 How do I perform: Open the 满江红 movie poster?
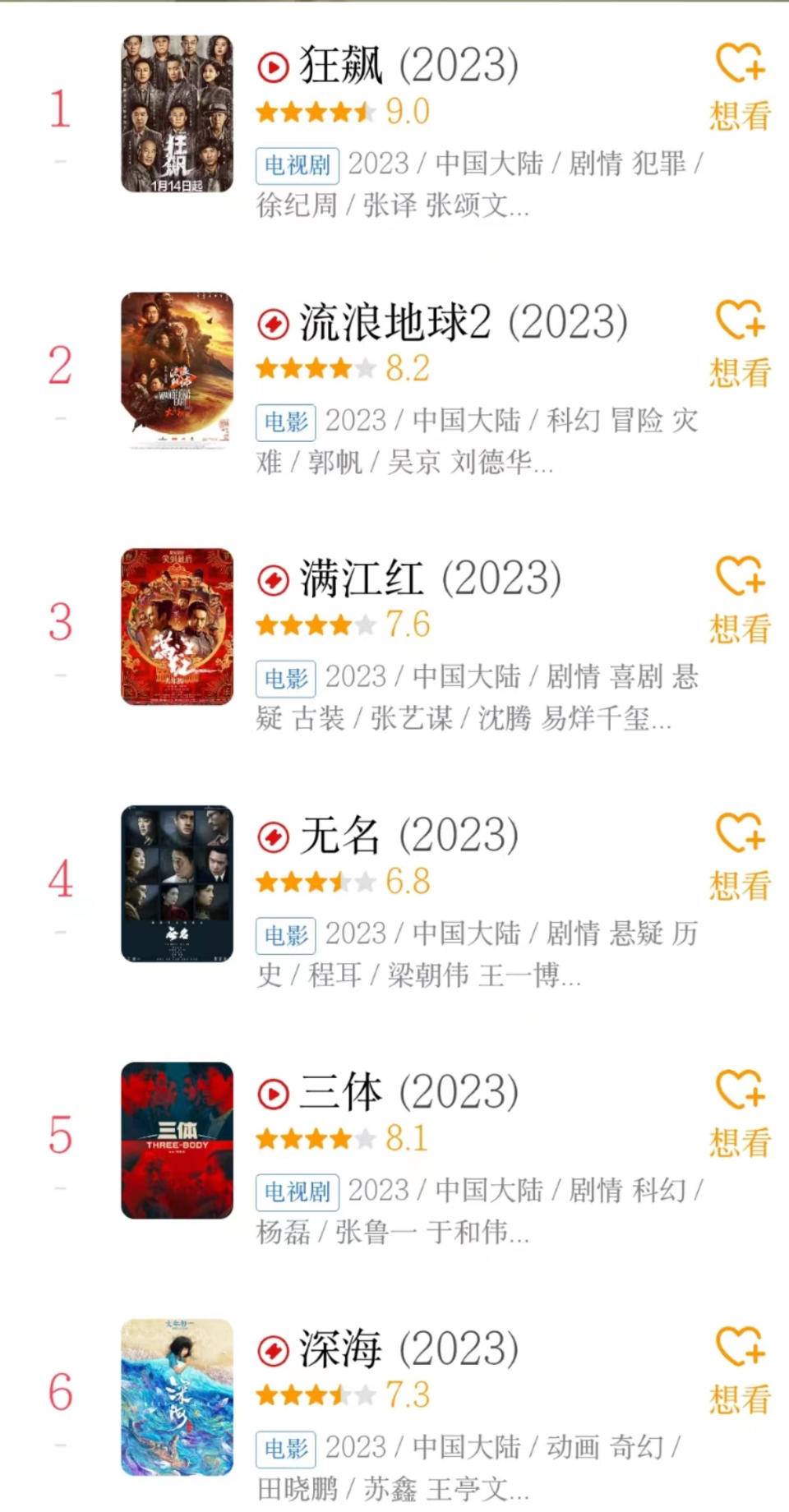(177, 627)
